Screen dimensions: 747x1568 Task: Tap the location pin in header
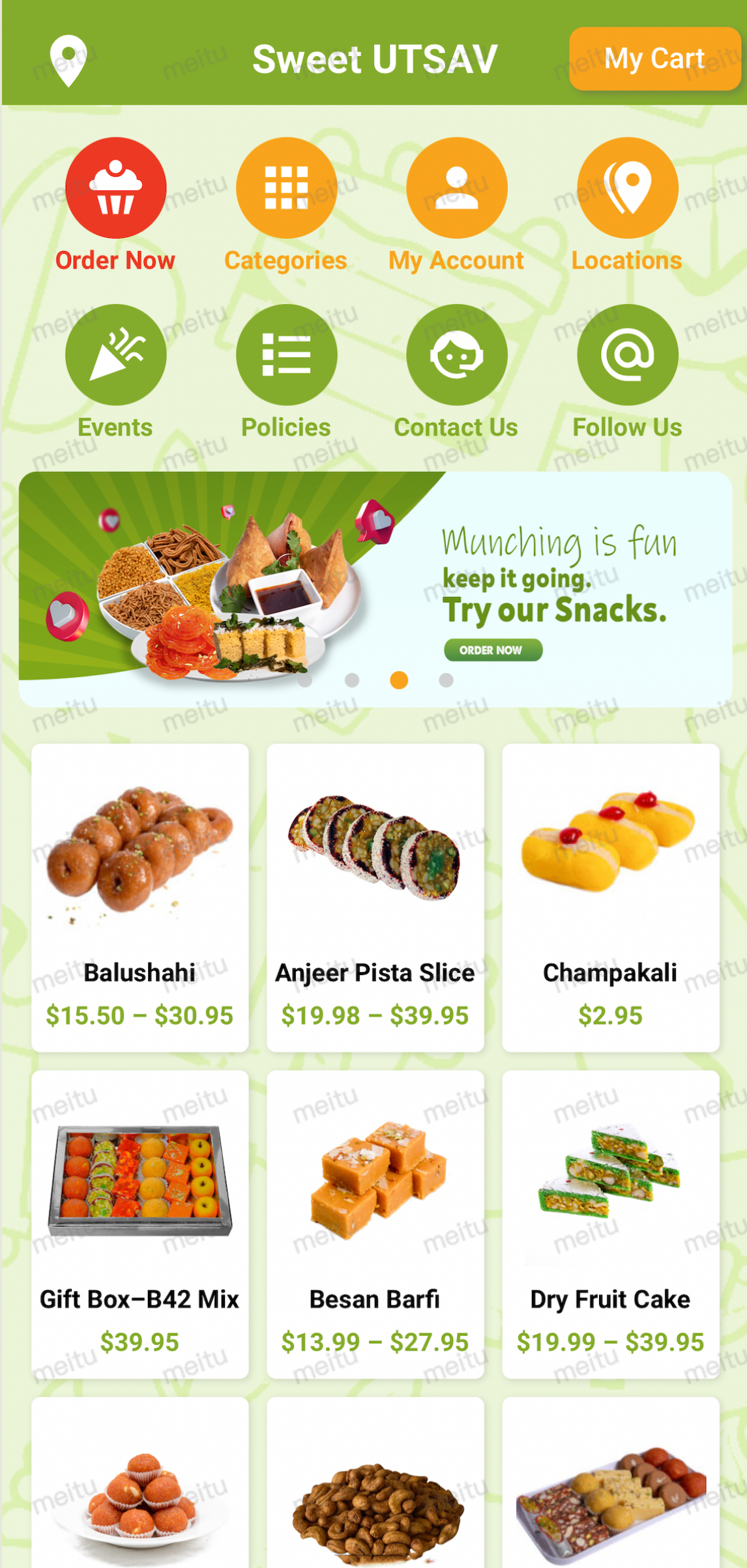coord(68,60)
